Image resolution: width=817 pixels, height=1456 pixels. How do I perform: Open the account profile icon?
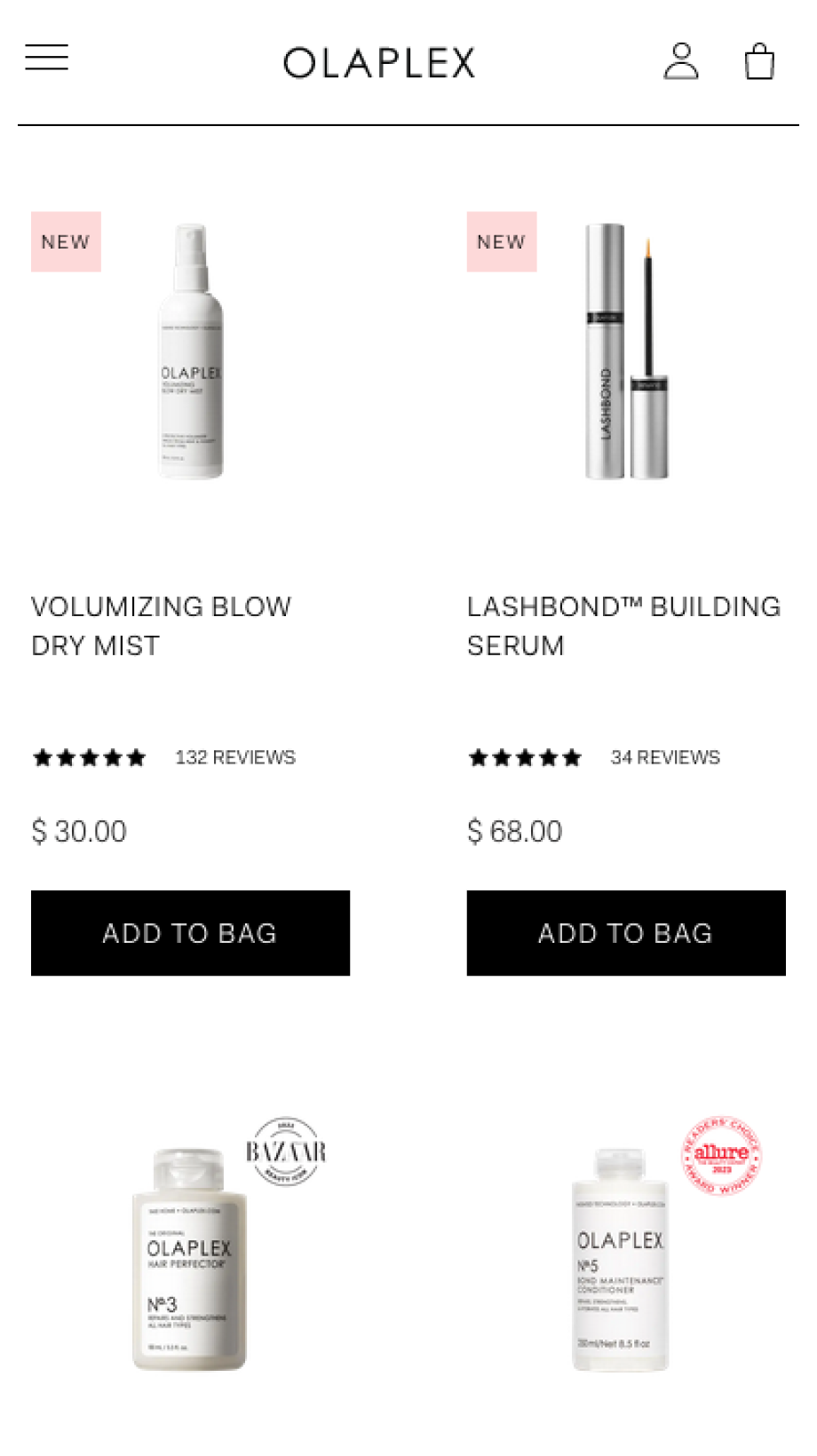coord(681,61)
